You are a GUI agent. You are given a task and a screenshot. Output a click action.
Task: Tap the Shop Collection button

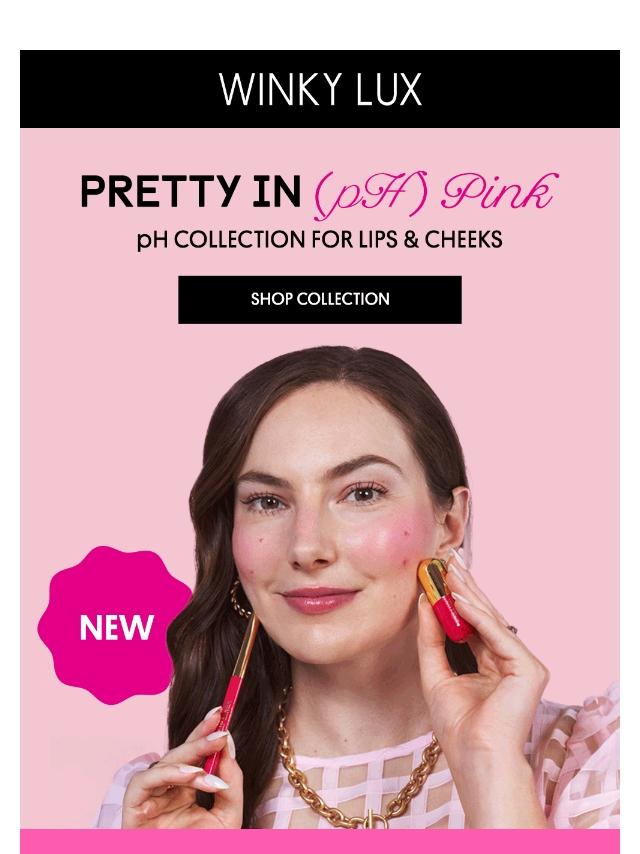(x=320, y=299)
